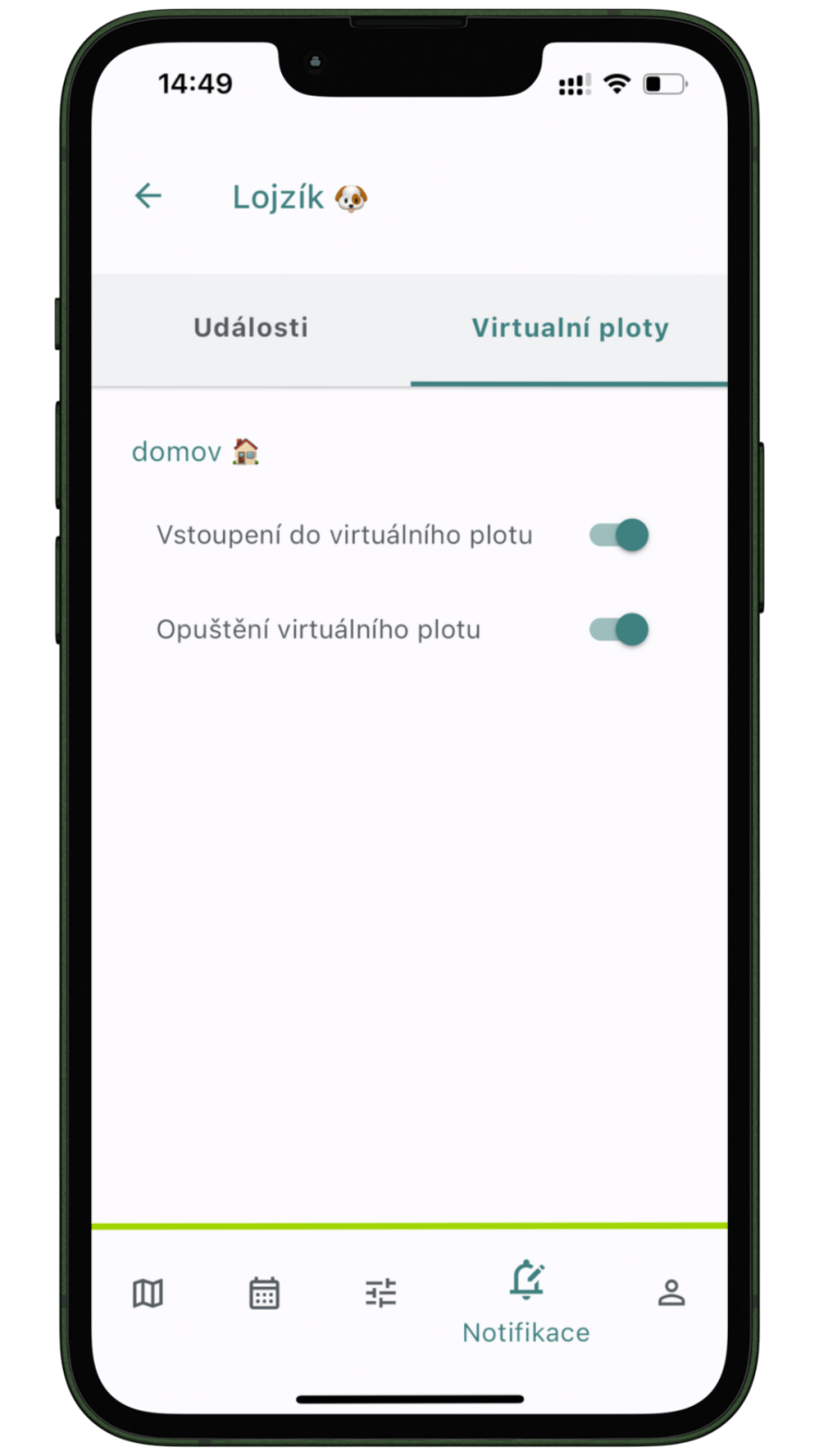
Task: Turn off Opuštění virtuálního plotu toggle
Action: click(x=619, y=630)
